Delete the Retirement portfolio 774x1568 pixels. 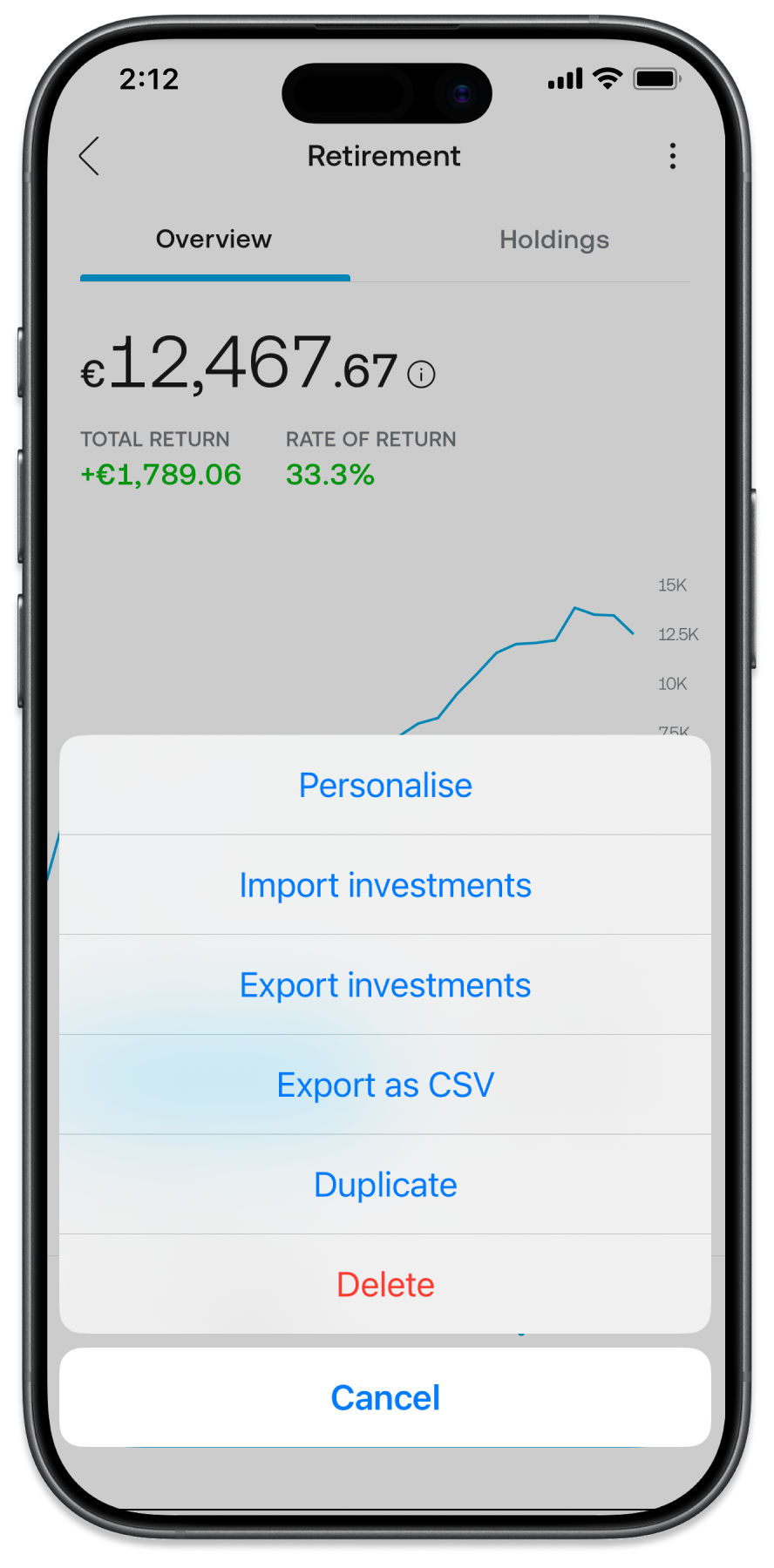tap(385, 1285)
